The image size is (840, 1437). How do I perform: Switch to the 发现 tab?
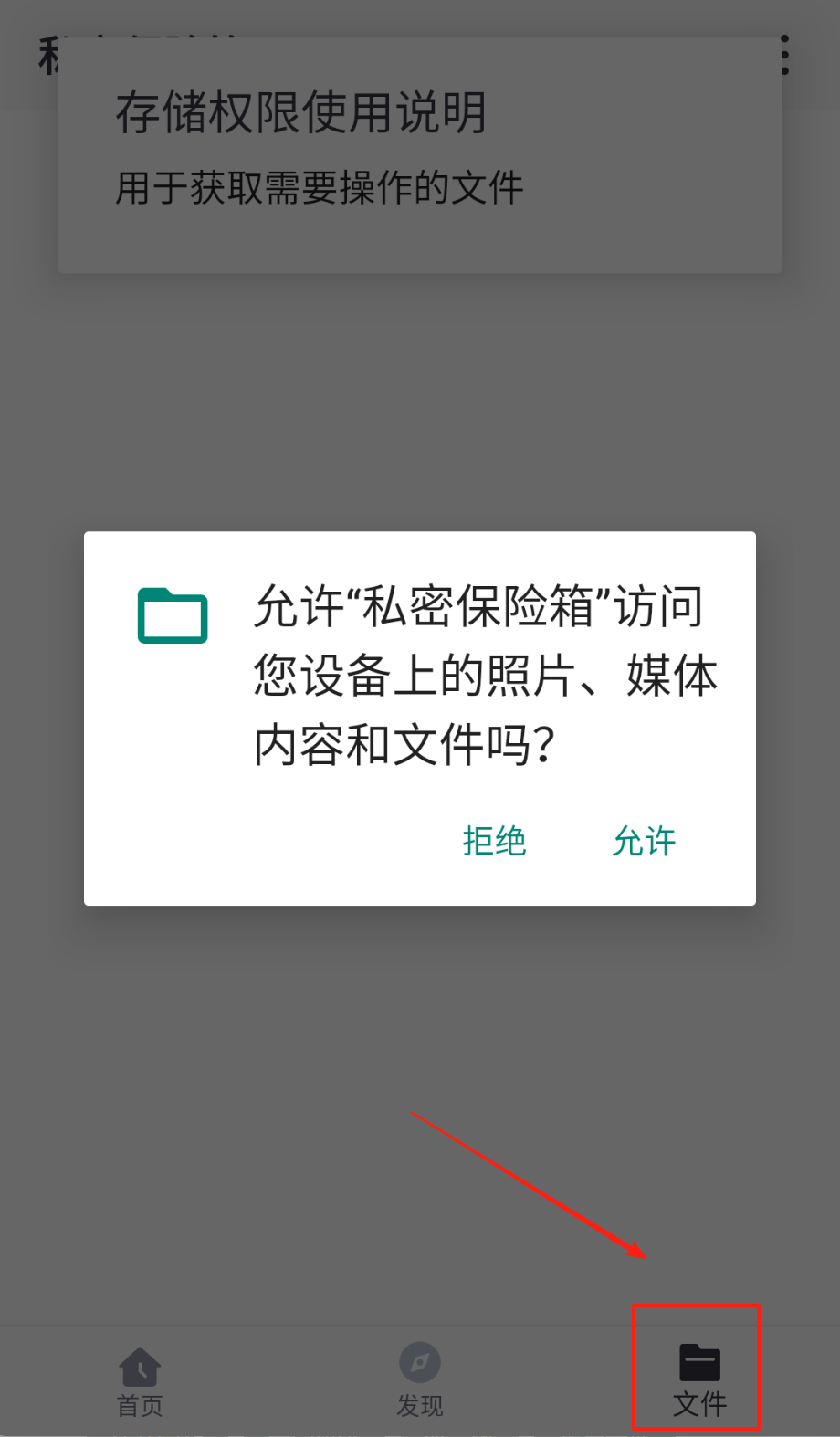coord(420,1380)
